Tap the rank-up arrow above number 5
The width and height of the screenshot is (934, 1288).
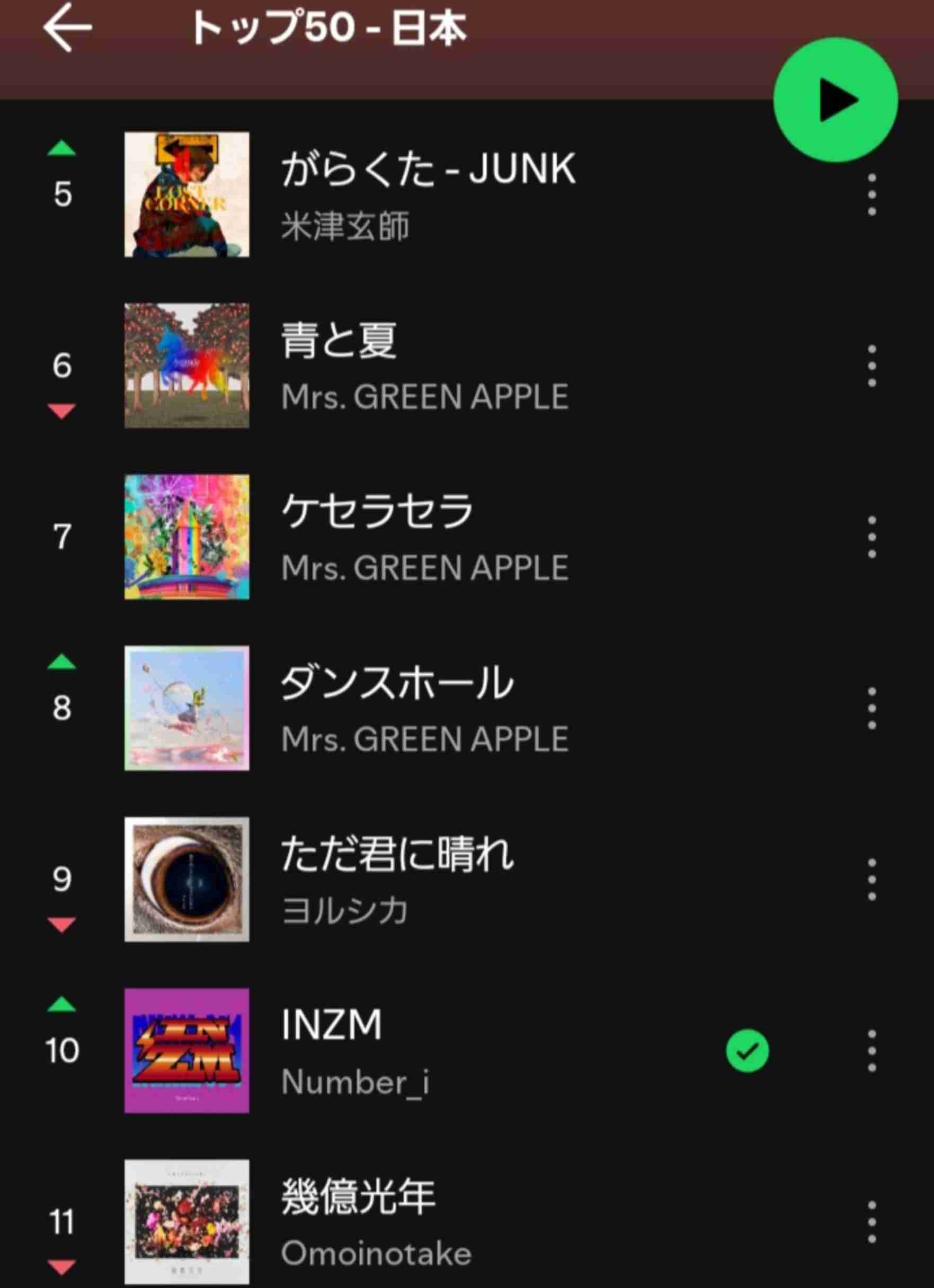tap(63, 149)
